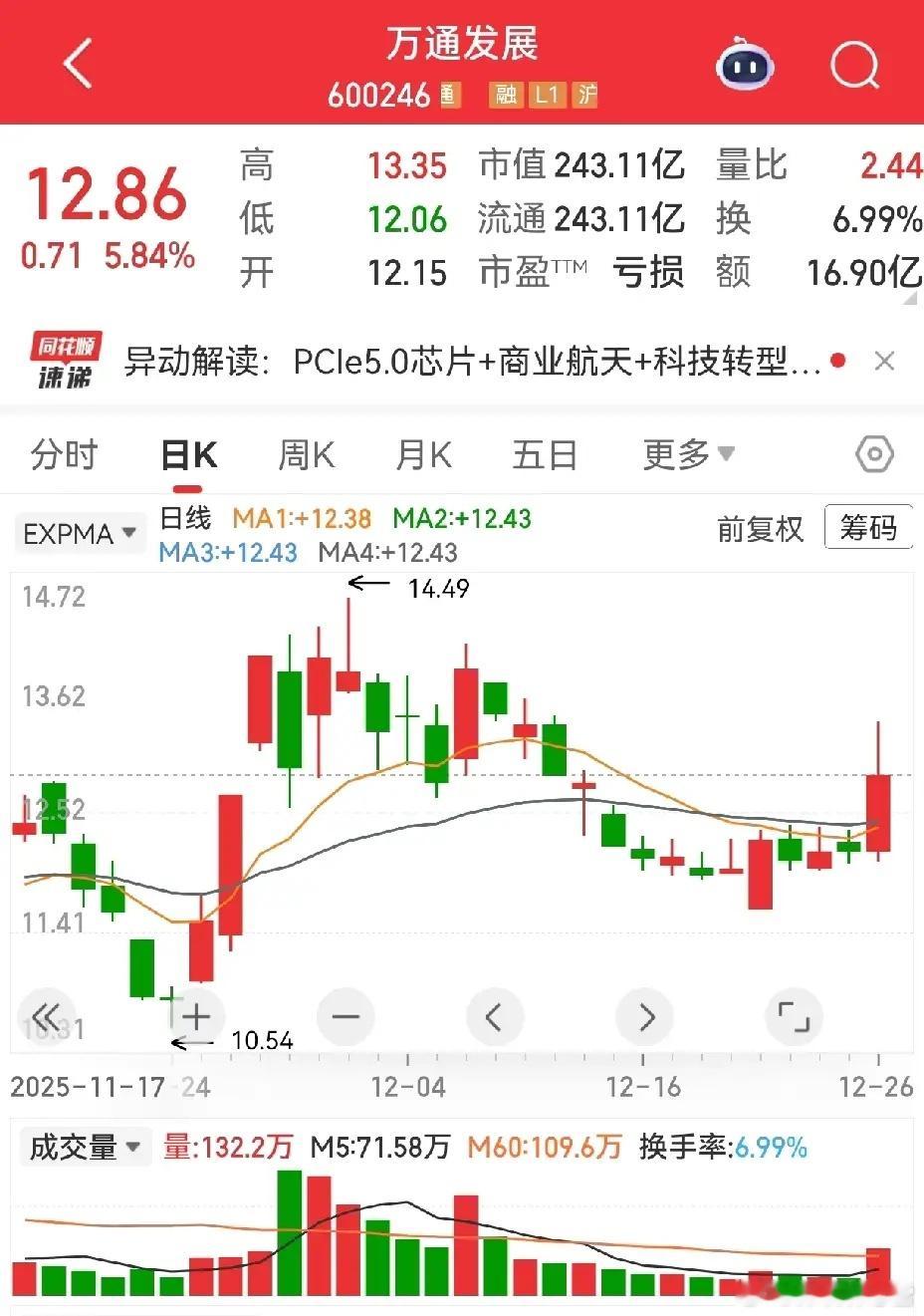Zoom in the K-line chart
This screenshot has height=1316, width=924.
point(196,1017)
